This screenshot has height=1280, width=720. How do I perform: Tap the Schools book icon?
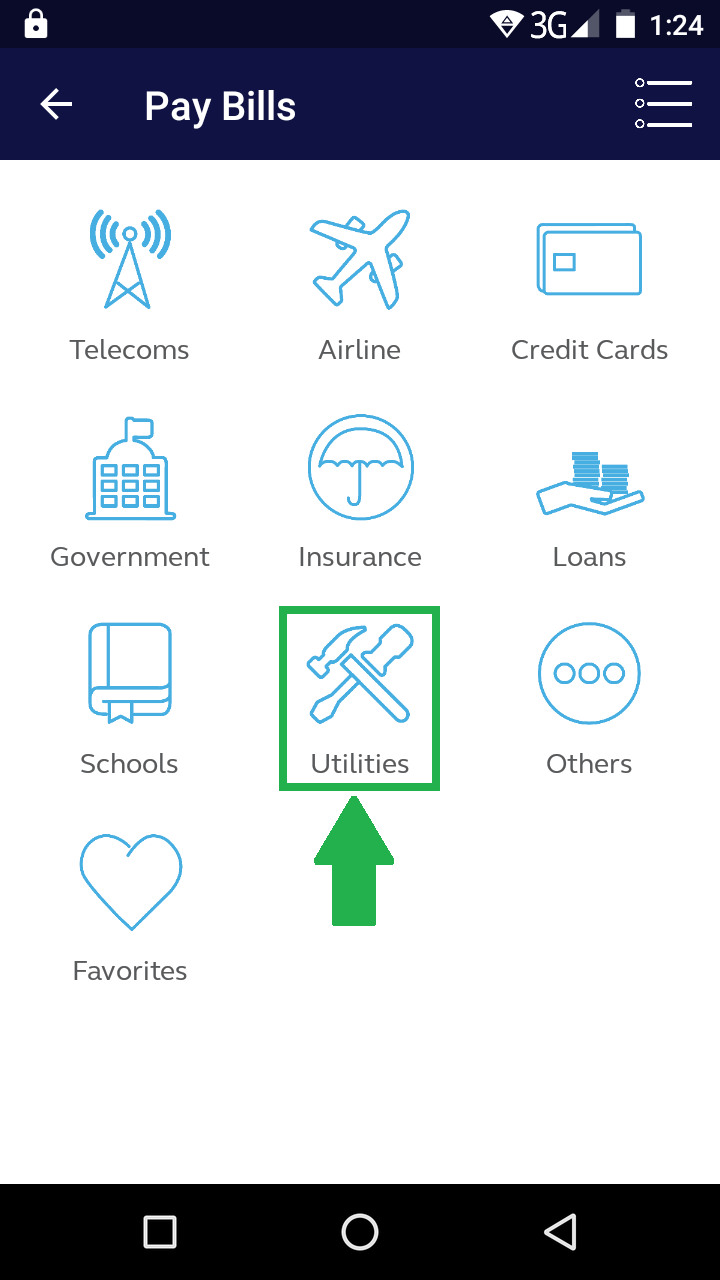point(129,672)
